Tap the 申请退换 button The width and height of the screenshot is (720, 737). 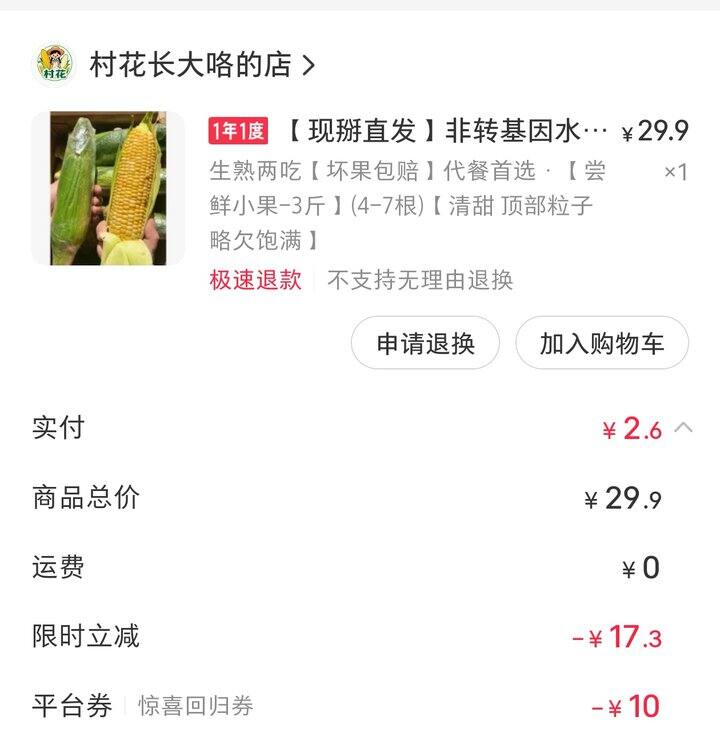[425, 343]
